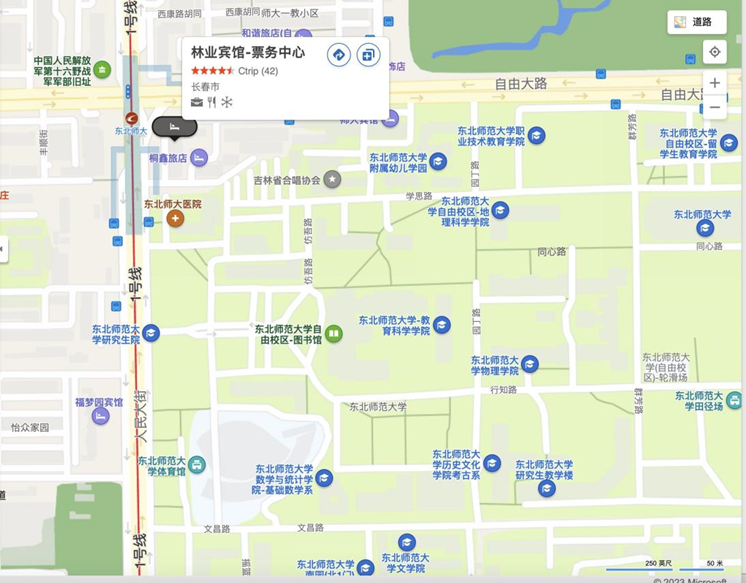Zoom in on the map
The width and height of the screenshot is (746, 583).
[x=715, y=83]
